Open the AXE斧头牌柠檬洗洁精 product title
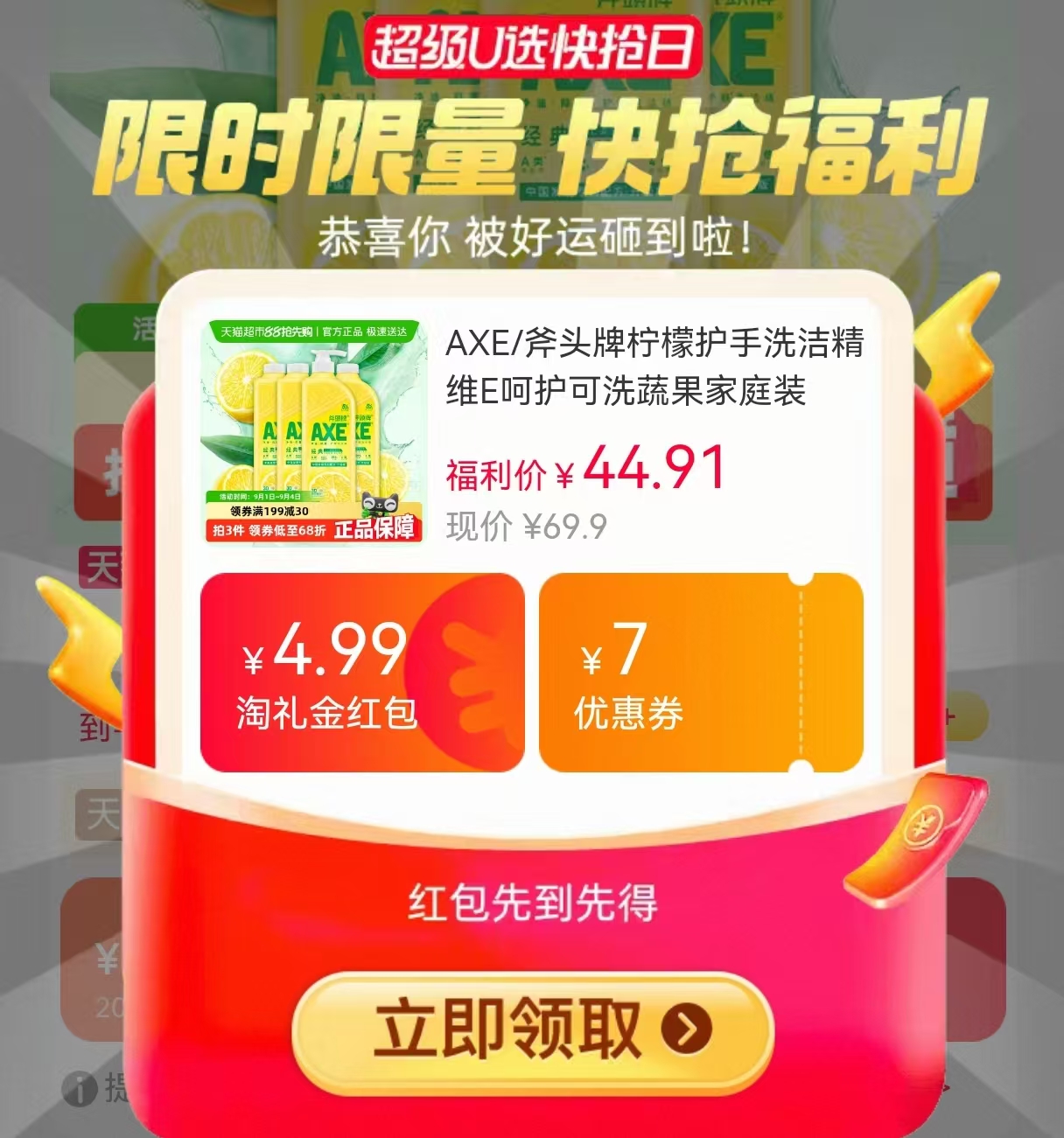This screenshot has height=1138, width=1064. tap(652, 367)
